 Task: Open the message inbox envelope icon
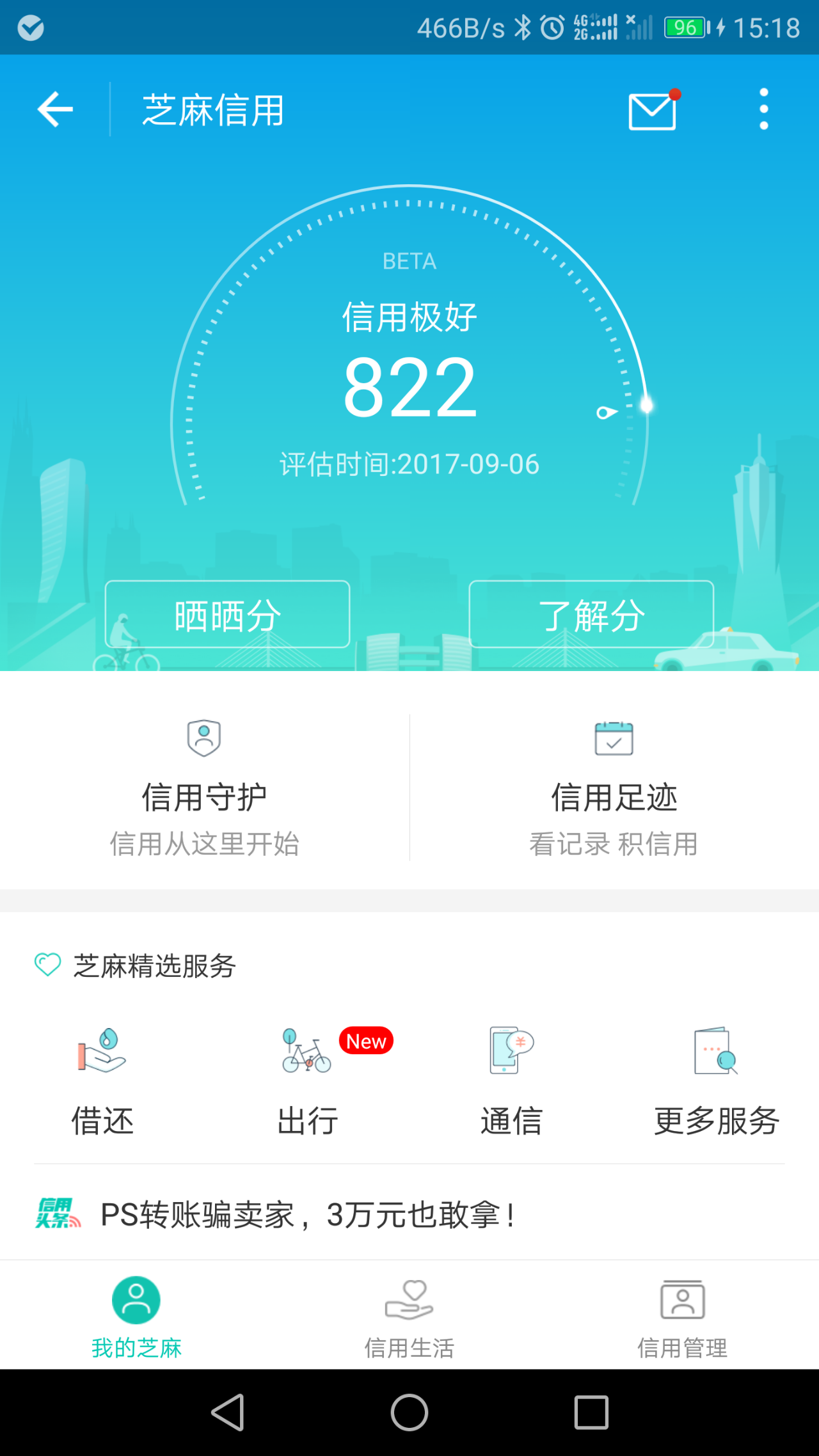tap(652, 110)
